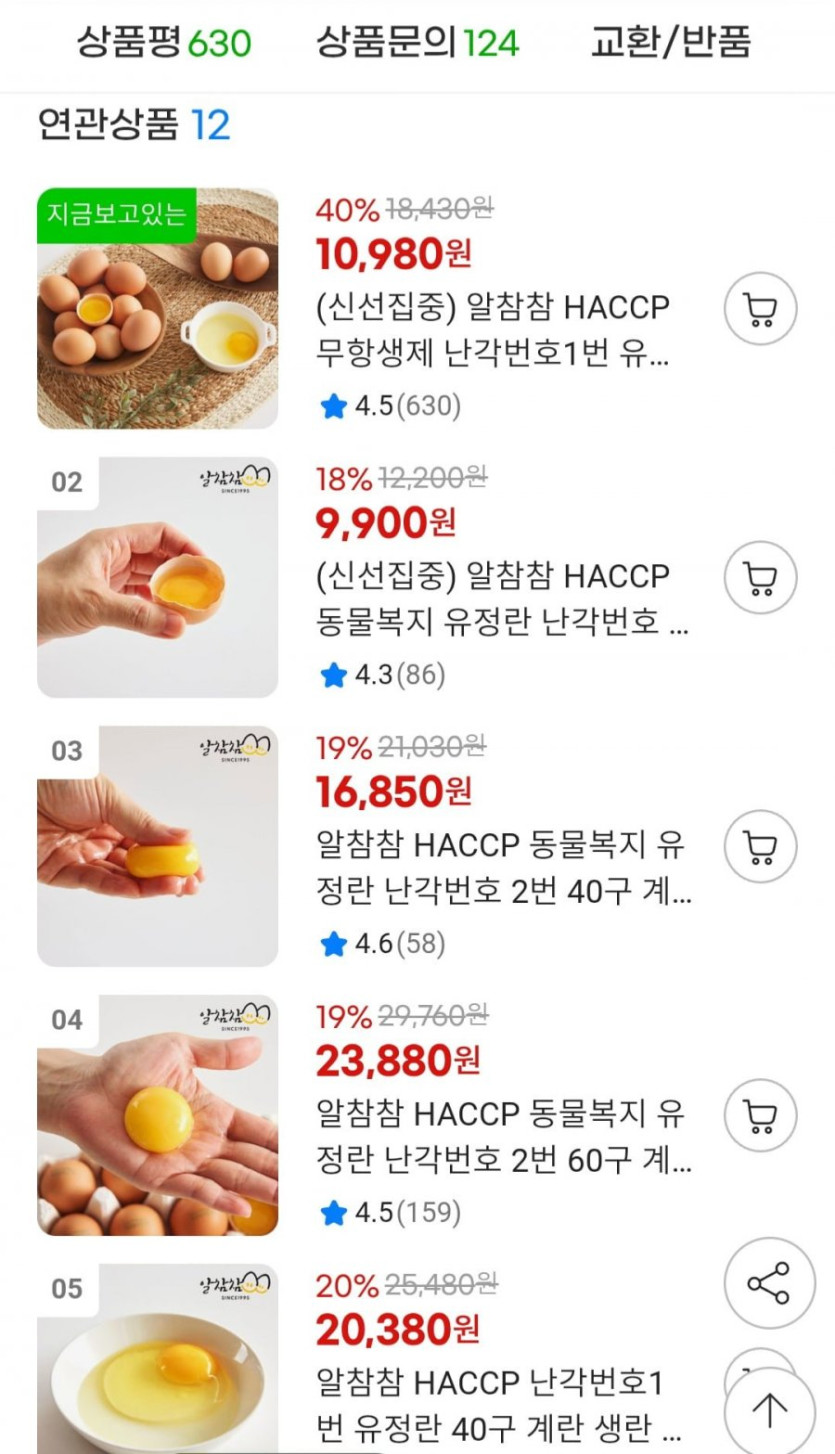Open the 40구 동물복지 유정란 product
Screen dimensions: 835x1454
tap(502, 868)
